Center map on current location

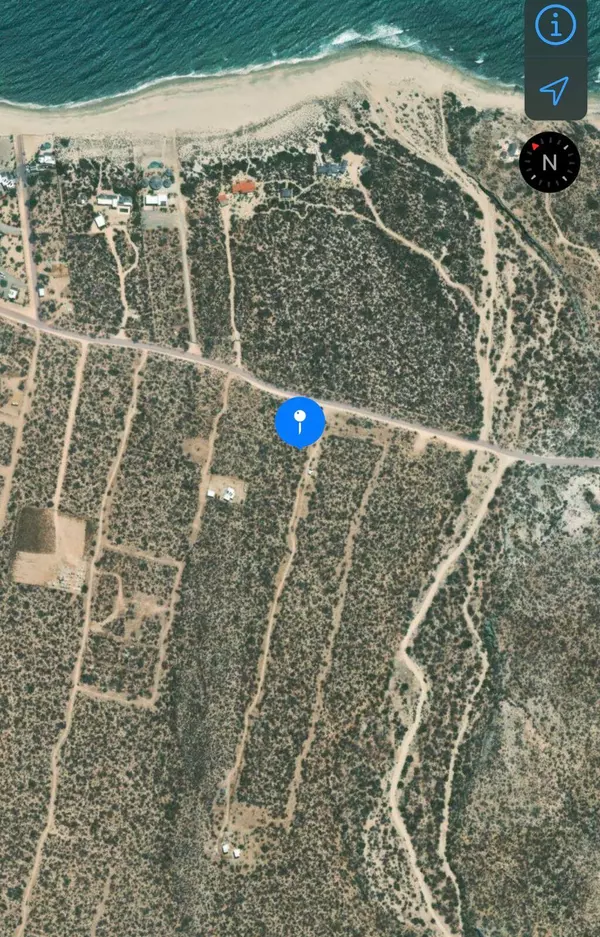(555, 90)
